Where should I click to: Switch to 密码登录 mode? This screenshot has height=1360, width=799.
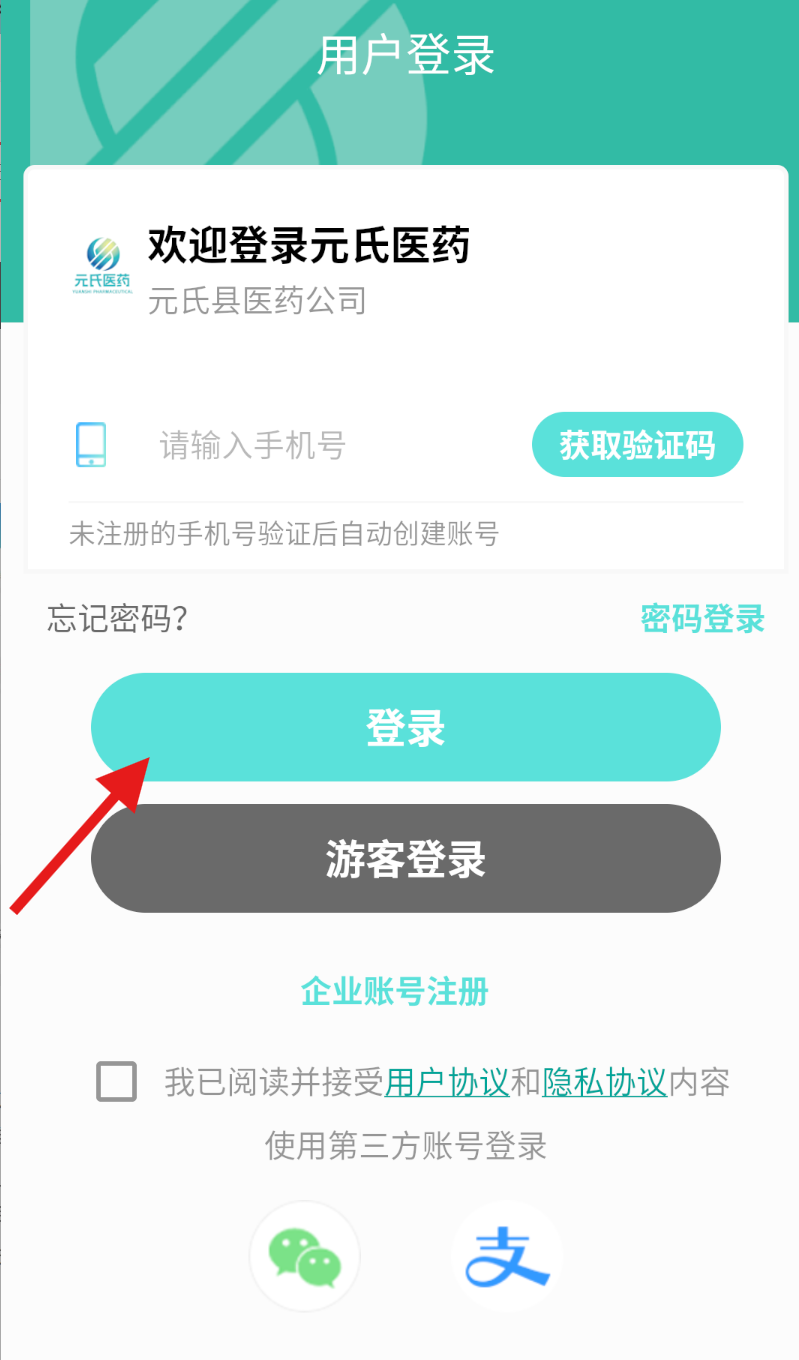[702, 619]
